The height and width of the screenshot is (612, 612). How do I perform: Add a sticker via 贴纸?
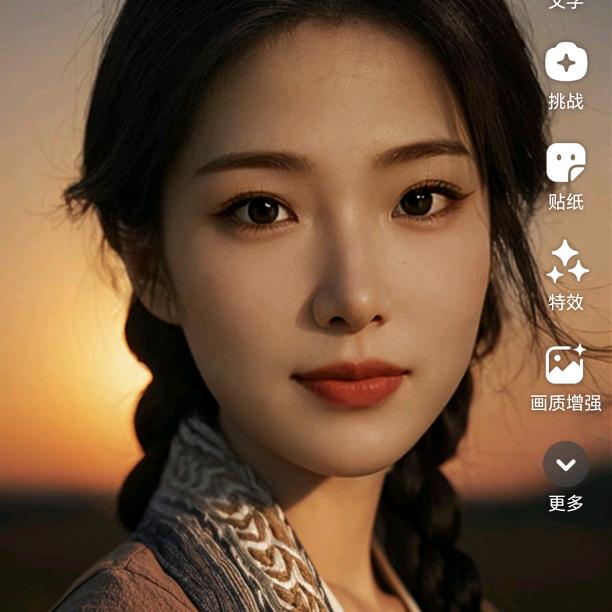tap(566, 163)
